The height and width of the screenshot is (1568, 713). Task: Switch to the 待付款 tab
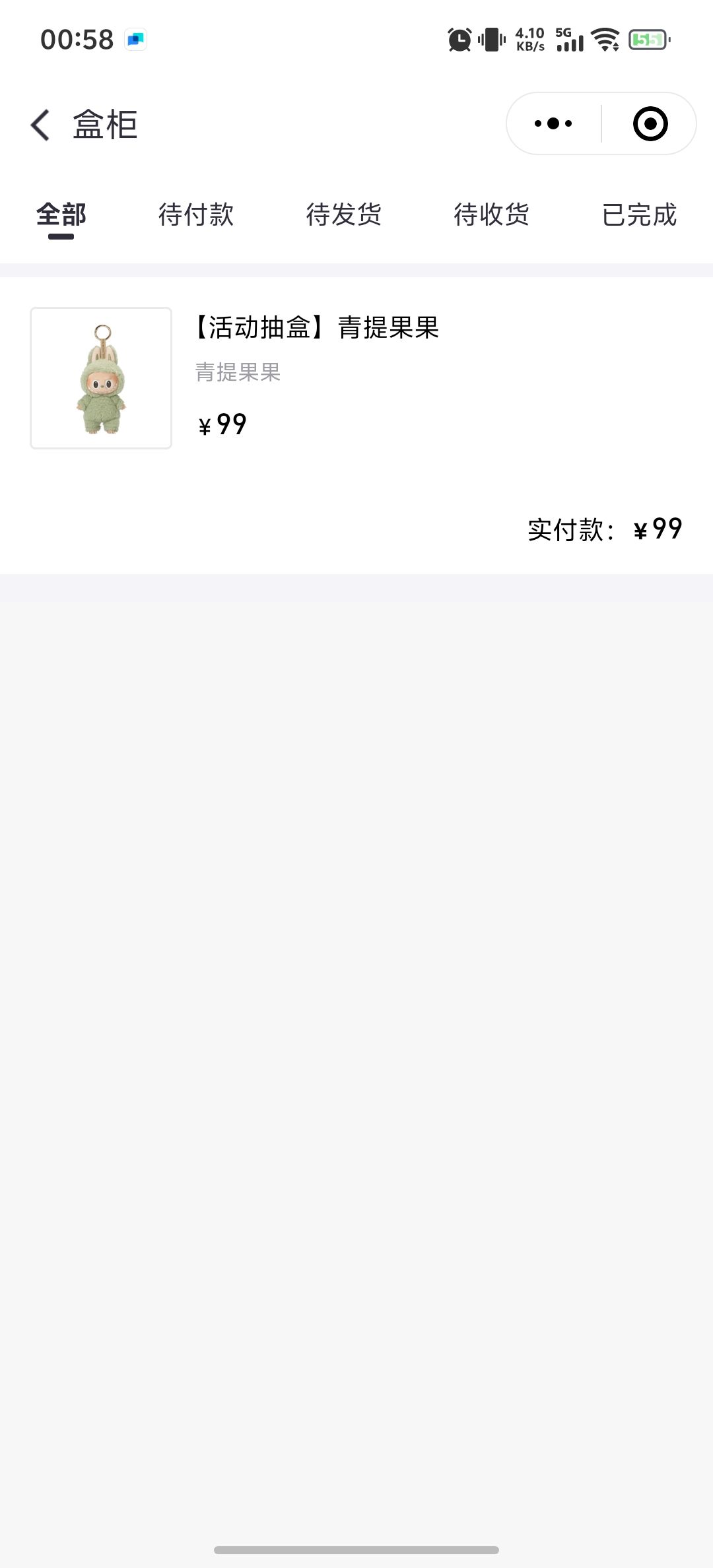(196, 214)
